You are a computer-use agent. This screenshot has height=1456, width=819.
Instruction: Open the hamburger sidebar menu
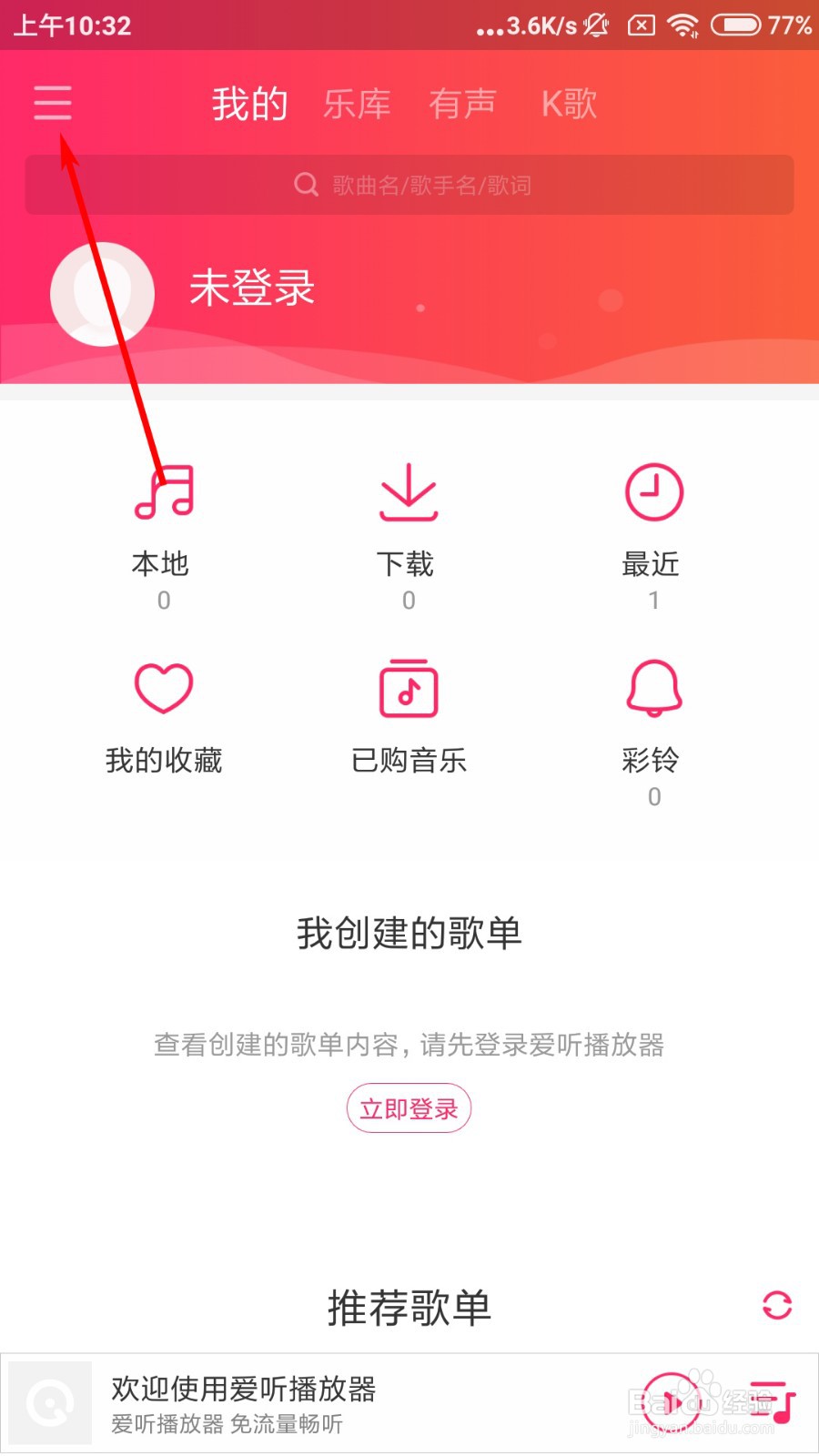click(52, 103)
